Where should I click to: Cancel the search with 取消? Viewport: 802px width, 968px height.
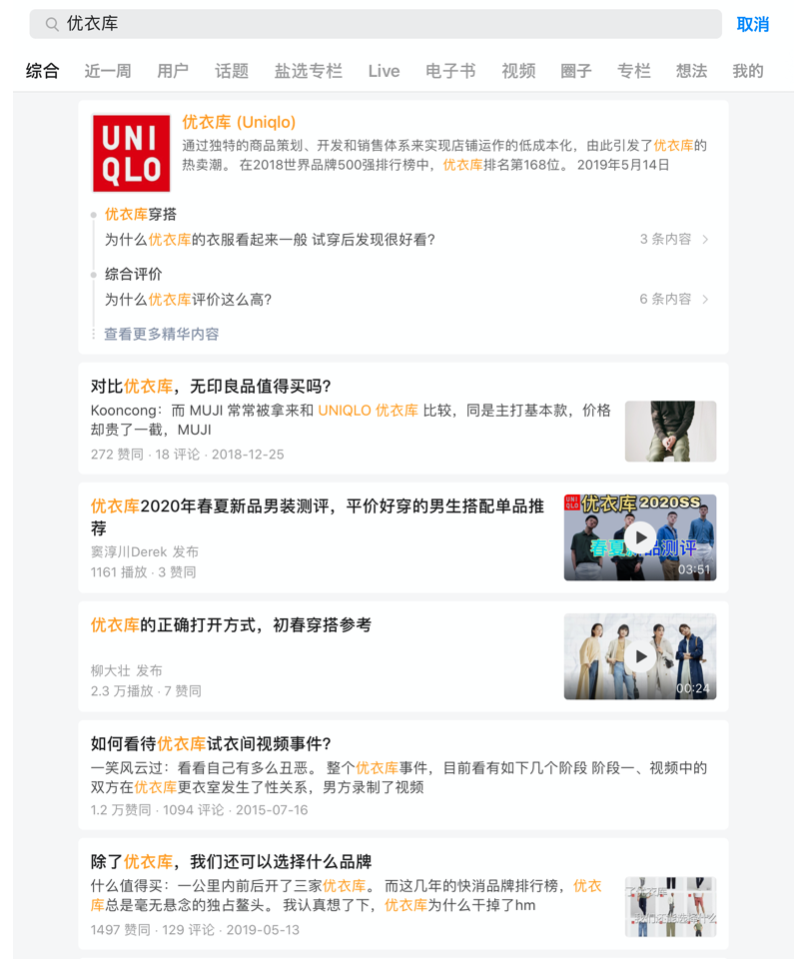click(x=752, y=24)
